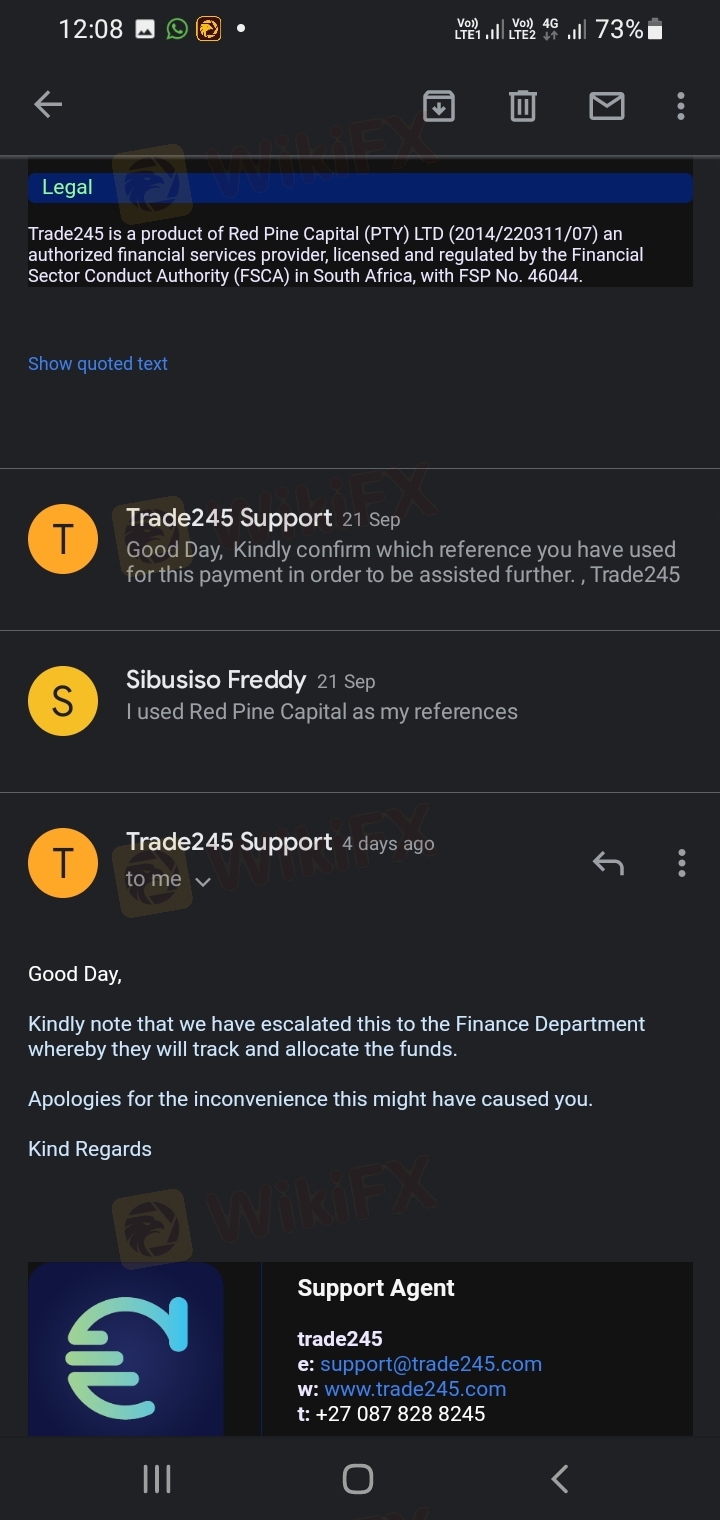Email support@trade245.com link
The width and height of the screenshot is (720, 1520).
click(x=431, y=1364)
